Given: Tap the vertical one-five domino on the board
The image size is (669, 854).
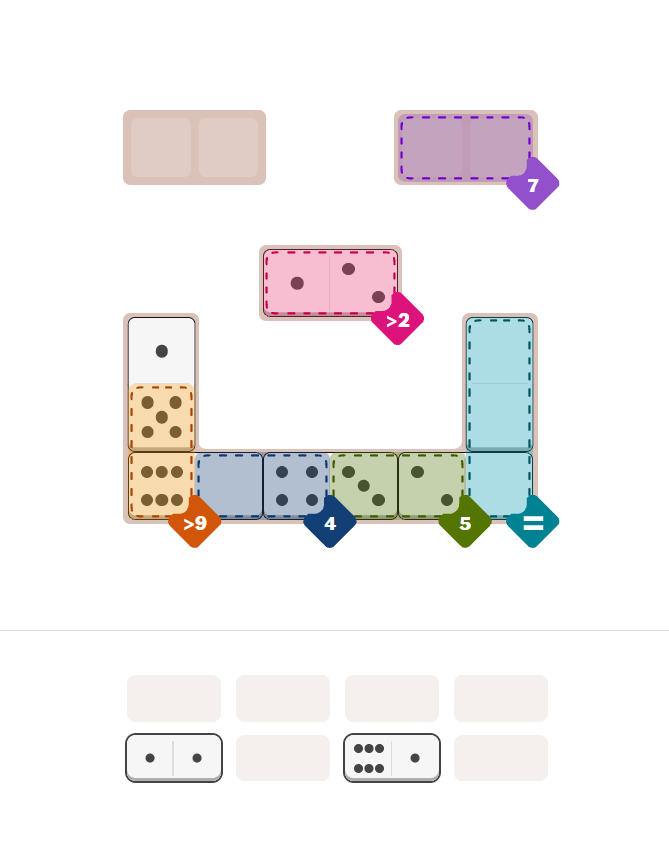Looking at the screenshot, I should [x=161, y=384].
